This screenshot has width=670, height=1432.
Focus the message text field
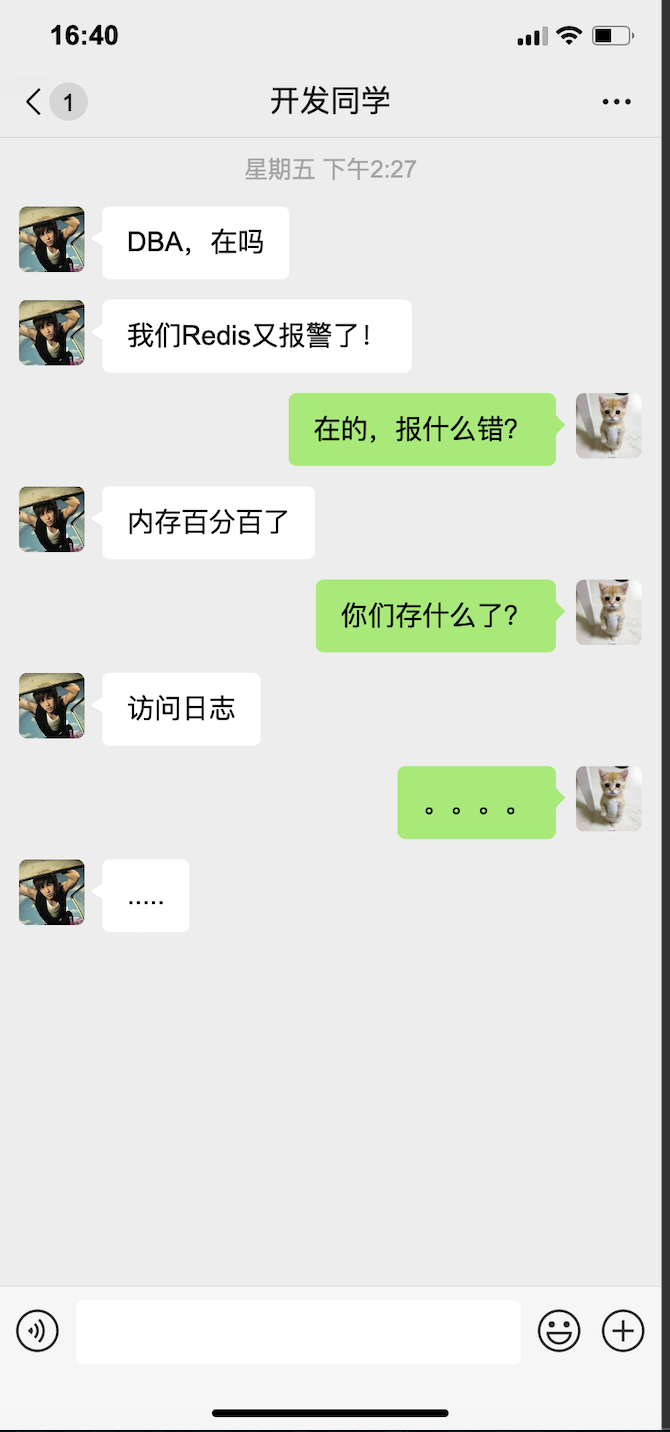coord(298,1331)
